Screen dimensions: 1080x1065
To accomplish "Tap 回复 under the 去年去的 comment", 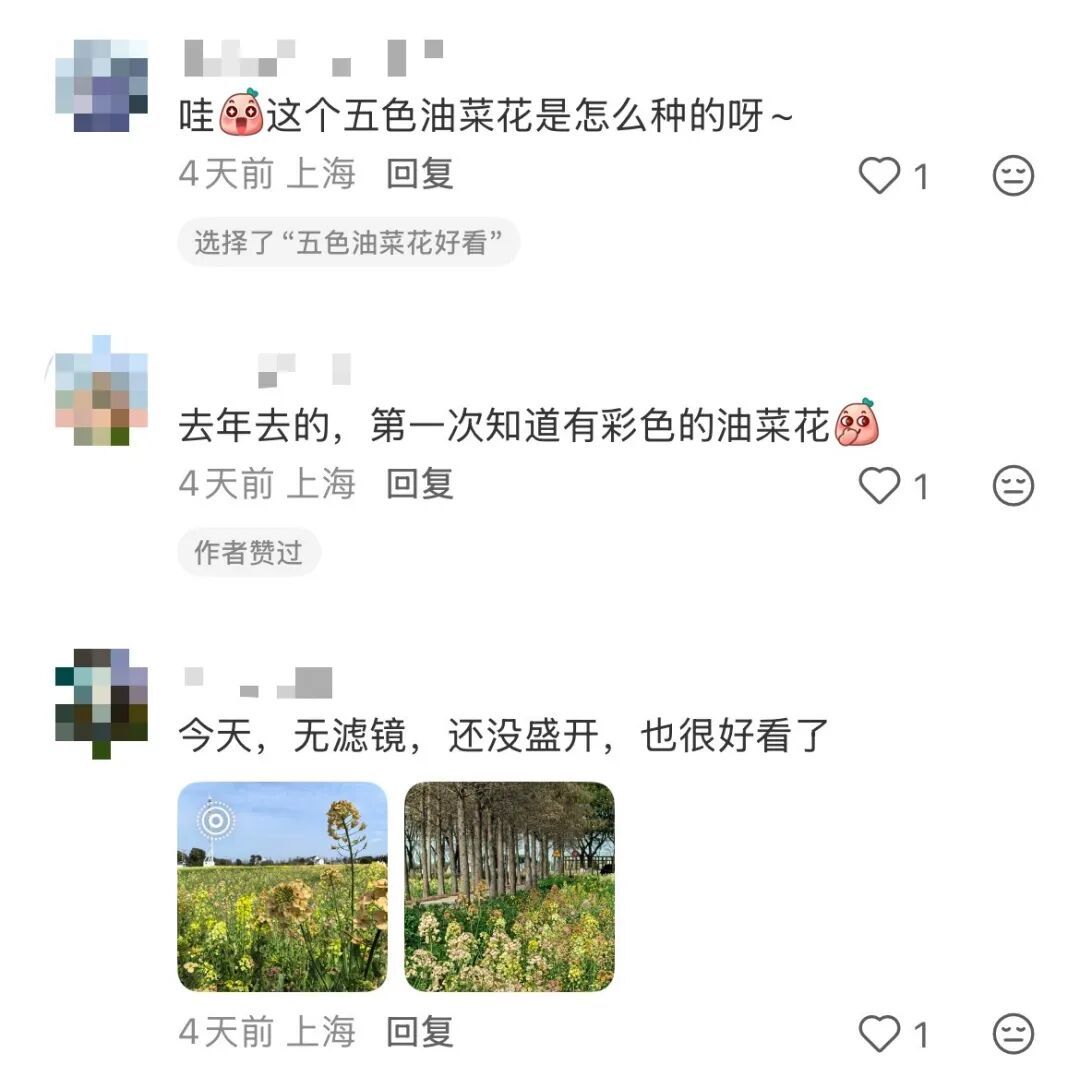I will point(420,484).
